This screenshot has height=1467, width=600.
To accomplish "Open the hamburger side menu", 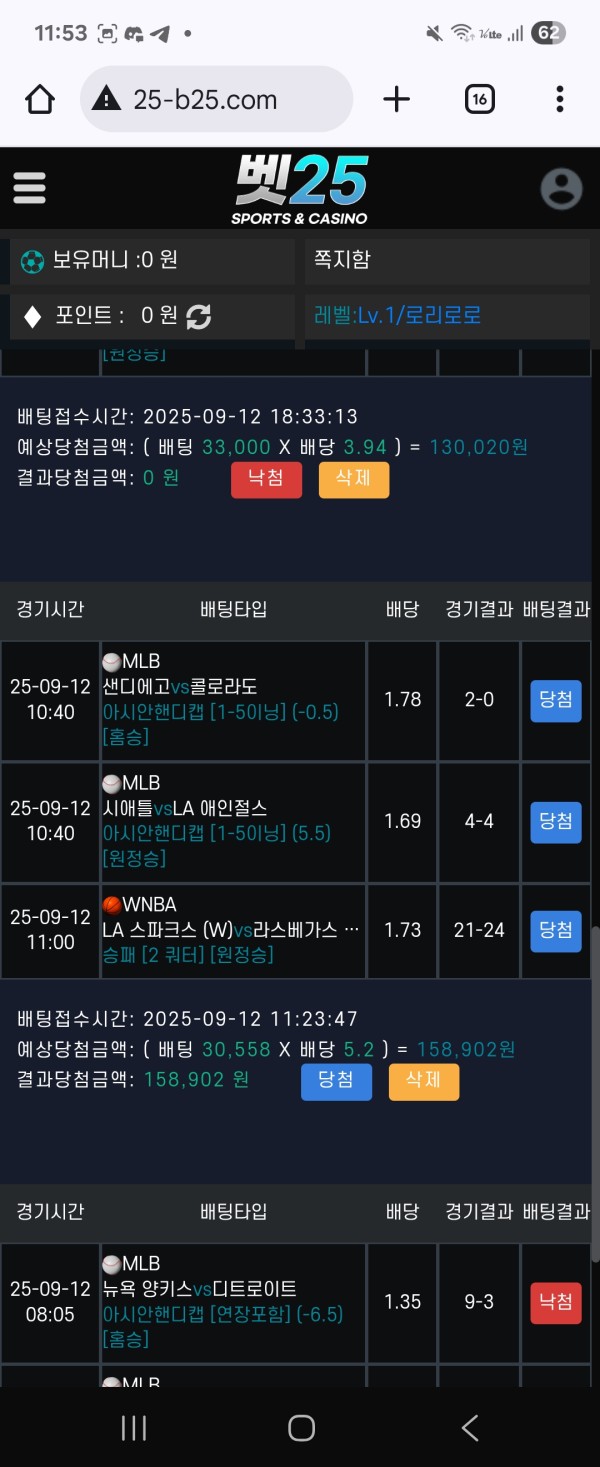I will [29, 188].
